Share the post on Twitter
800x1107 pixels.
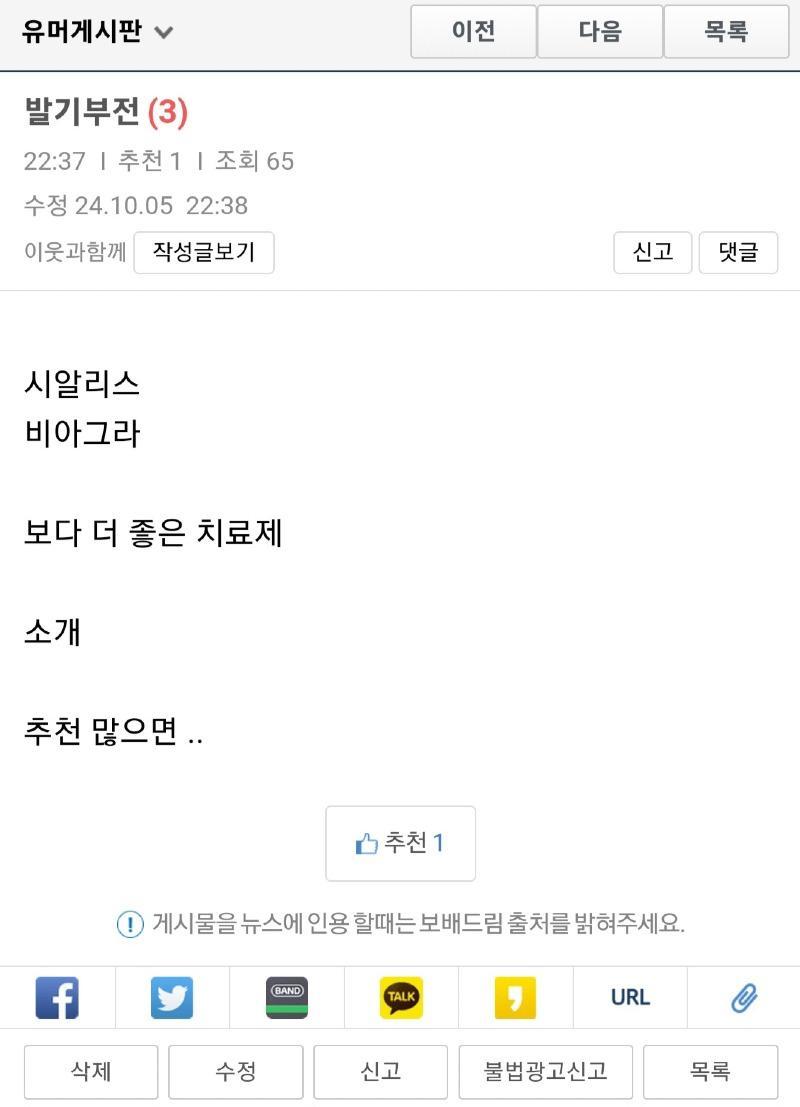(172, 997)
